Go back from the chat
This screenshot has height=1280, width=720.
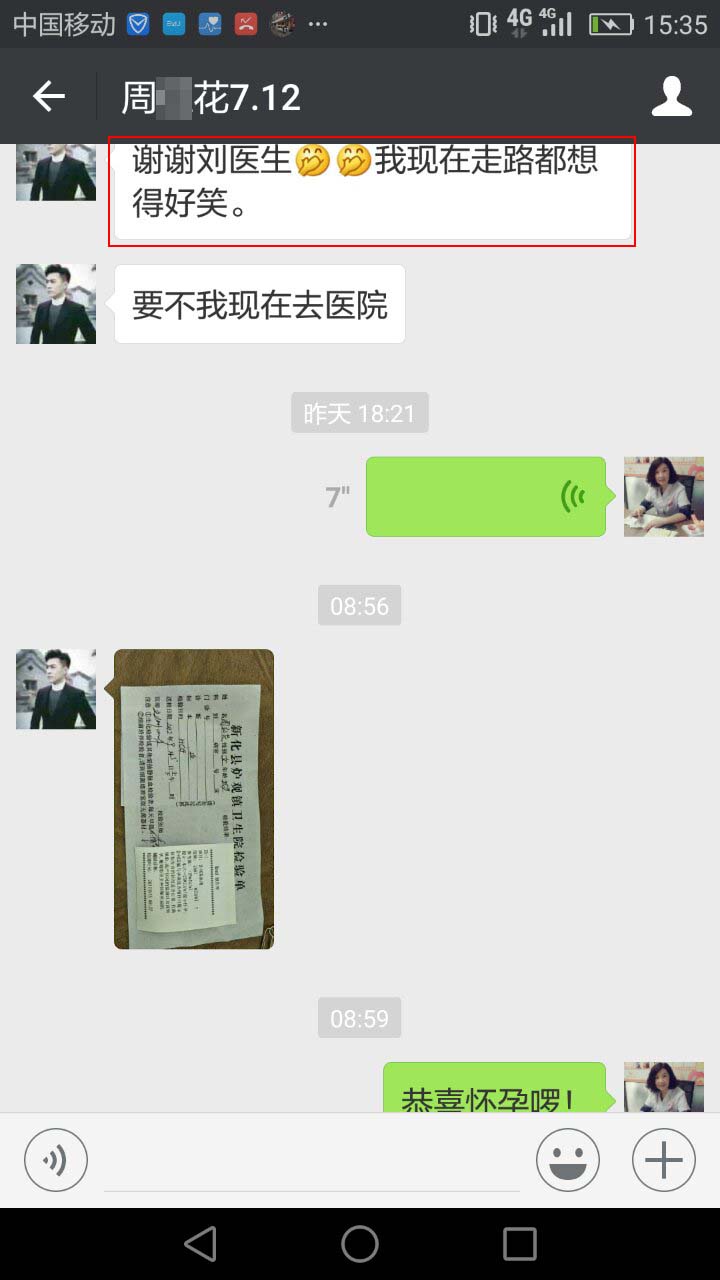coord(48,97)
